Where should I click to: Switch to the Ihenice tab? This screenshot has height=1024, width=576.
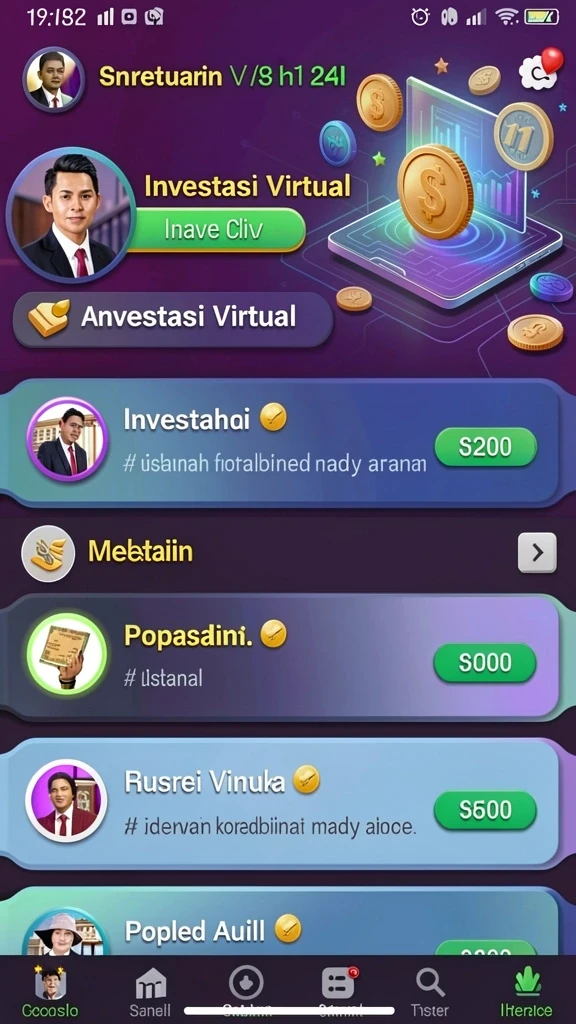(526, 991)
